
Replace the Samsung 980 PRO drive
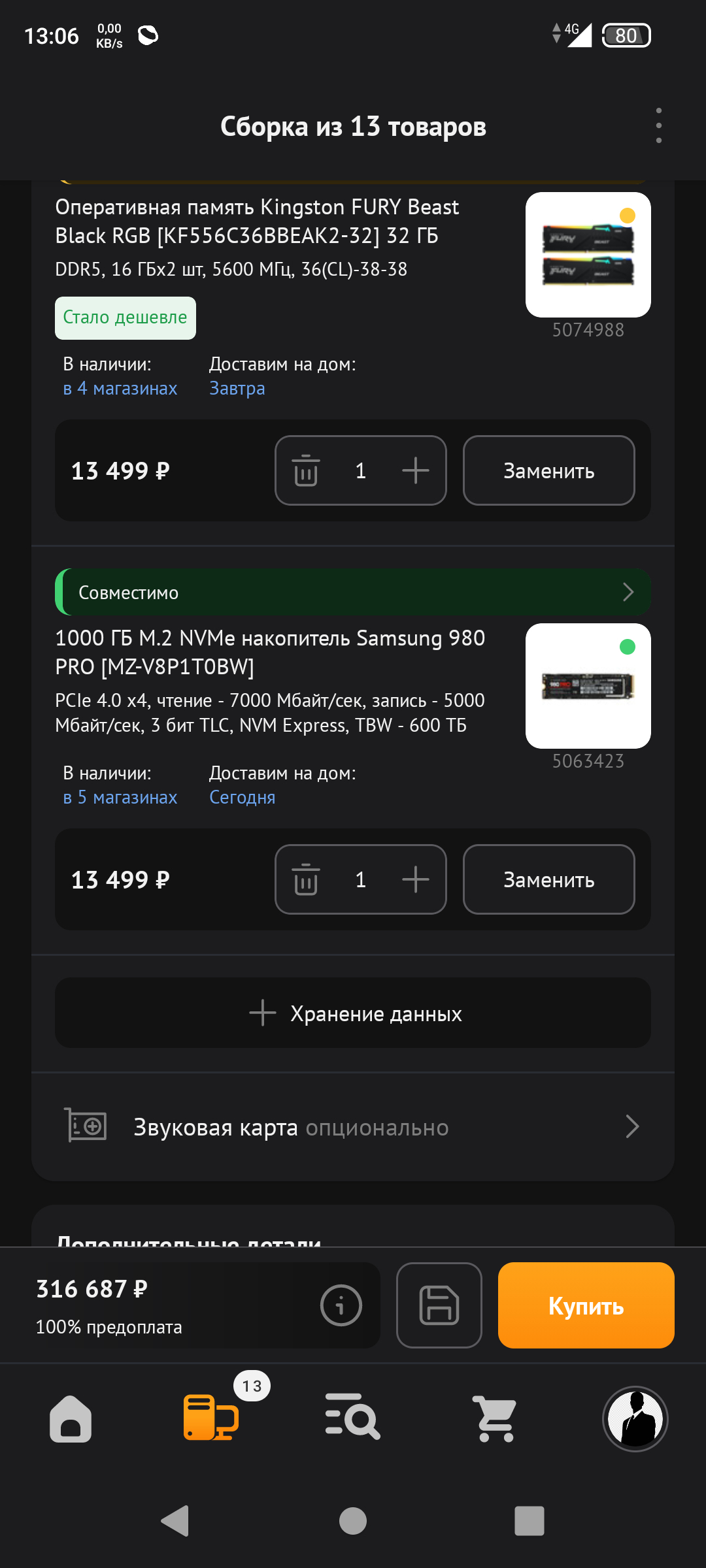(548, 879)
